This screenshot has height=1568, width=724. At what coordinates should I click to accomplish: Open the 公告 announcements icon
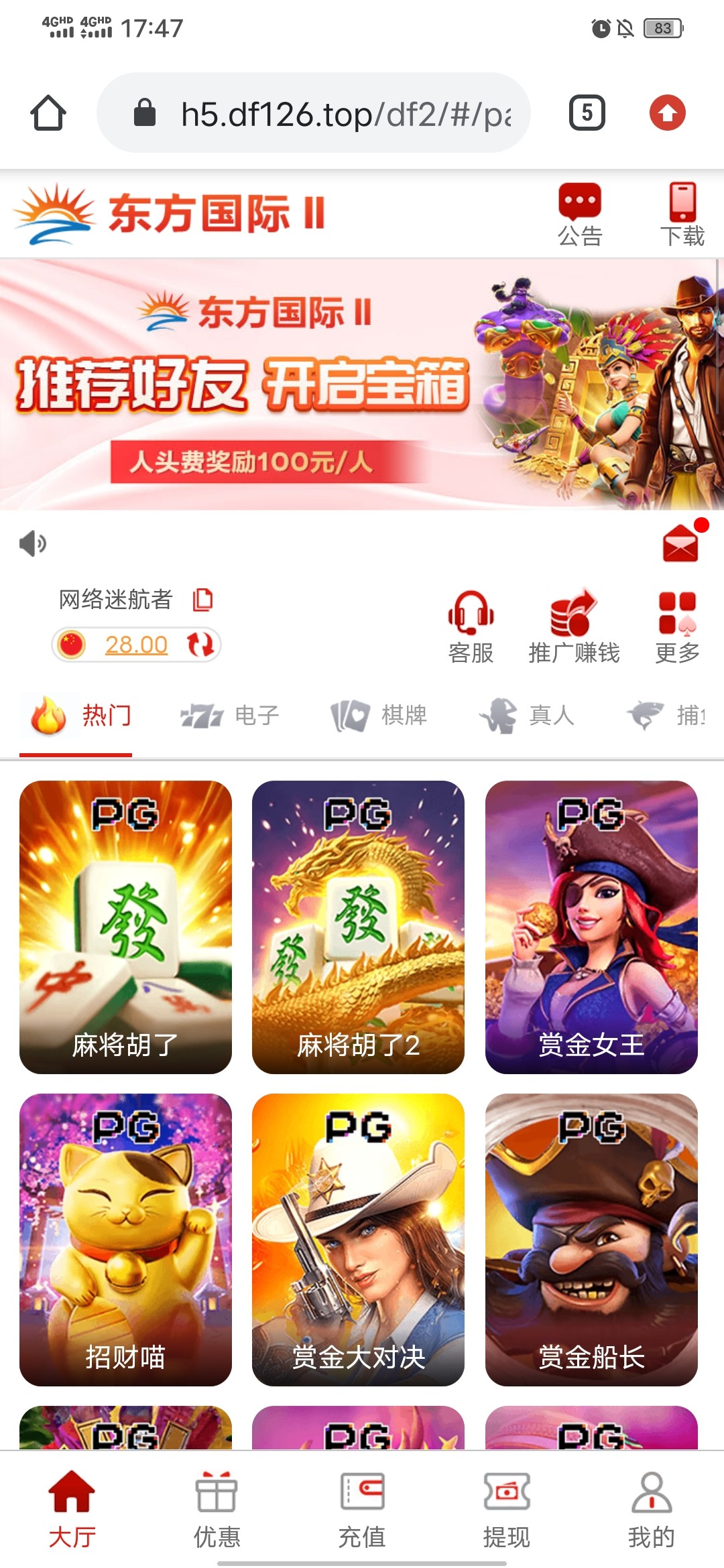pyautogui.click(x=580, y=214)
